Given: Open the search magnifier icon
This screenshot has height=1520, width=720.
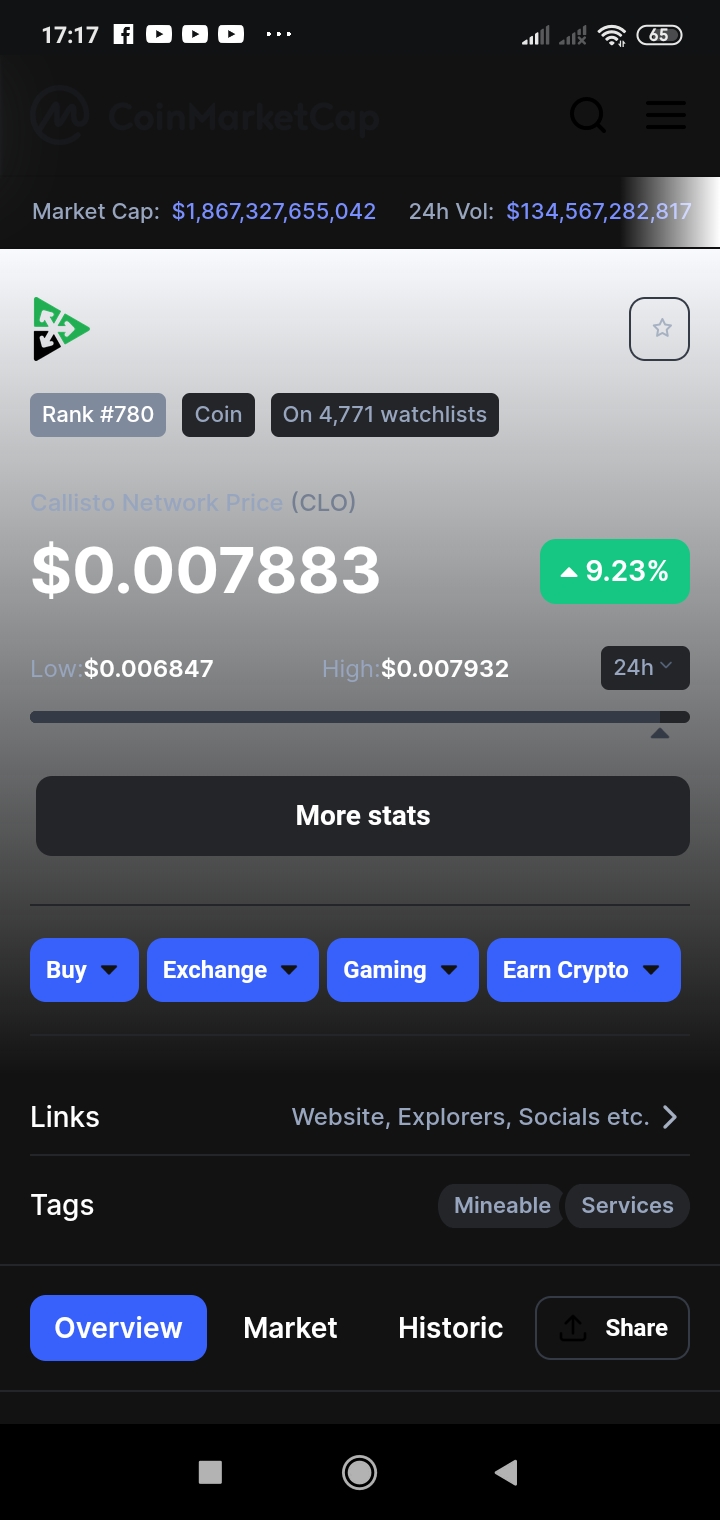Looking at the screenshot, I should coord(588,116).
